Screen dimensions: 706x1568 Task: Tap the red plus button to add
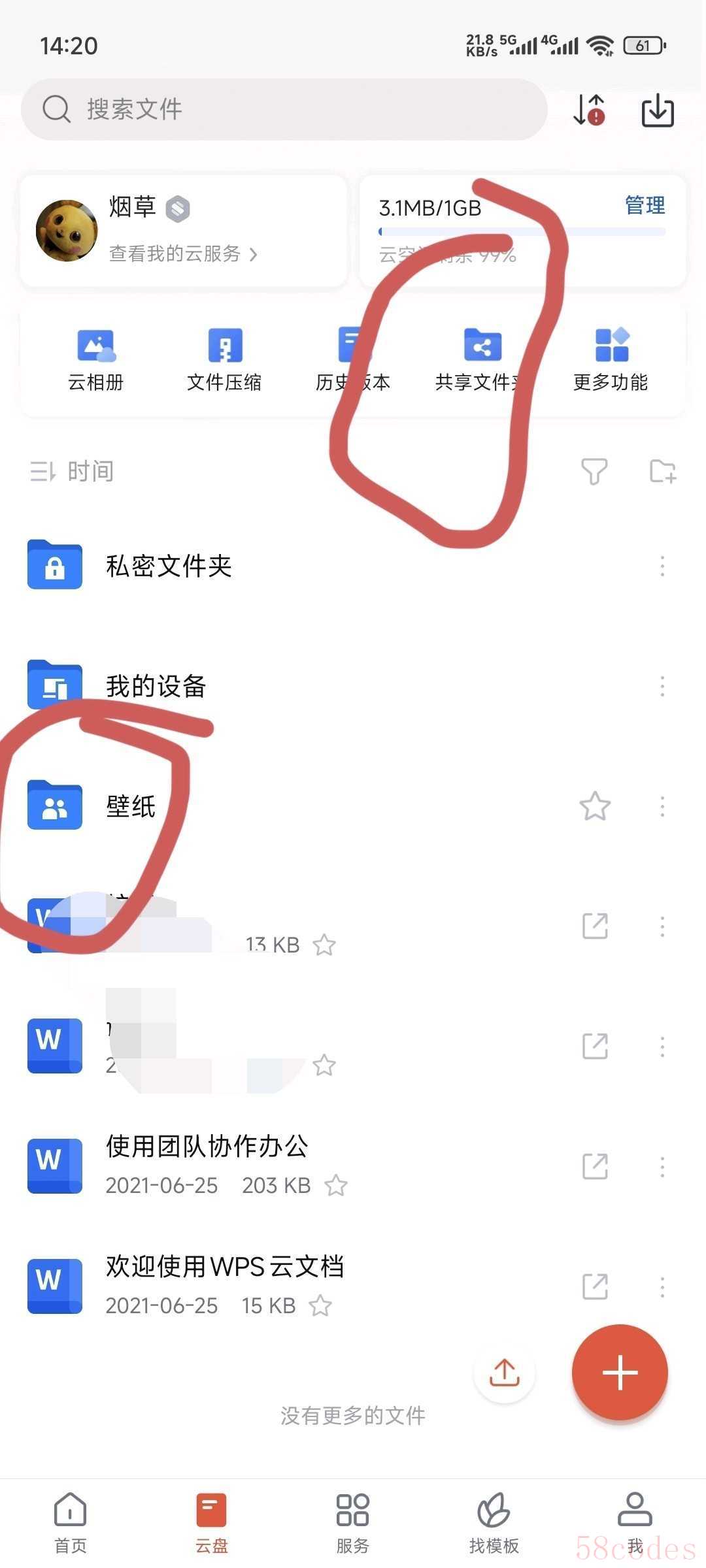pyautogui.click(x=620, y=1372)
